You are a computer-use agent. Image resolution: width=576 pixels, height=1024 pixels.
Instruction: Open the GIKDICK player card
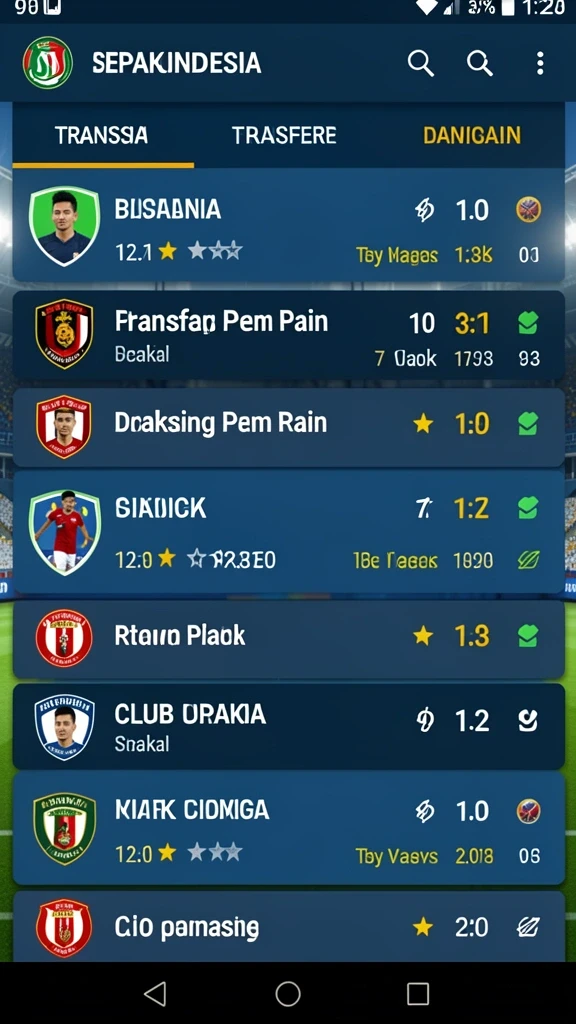tap(289, 531)
